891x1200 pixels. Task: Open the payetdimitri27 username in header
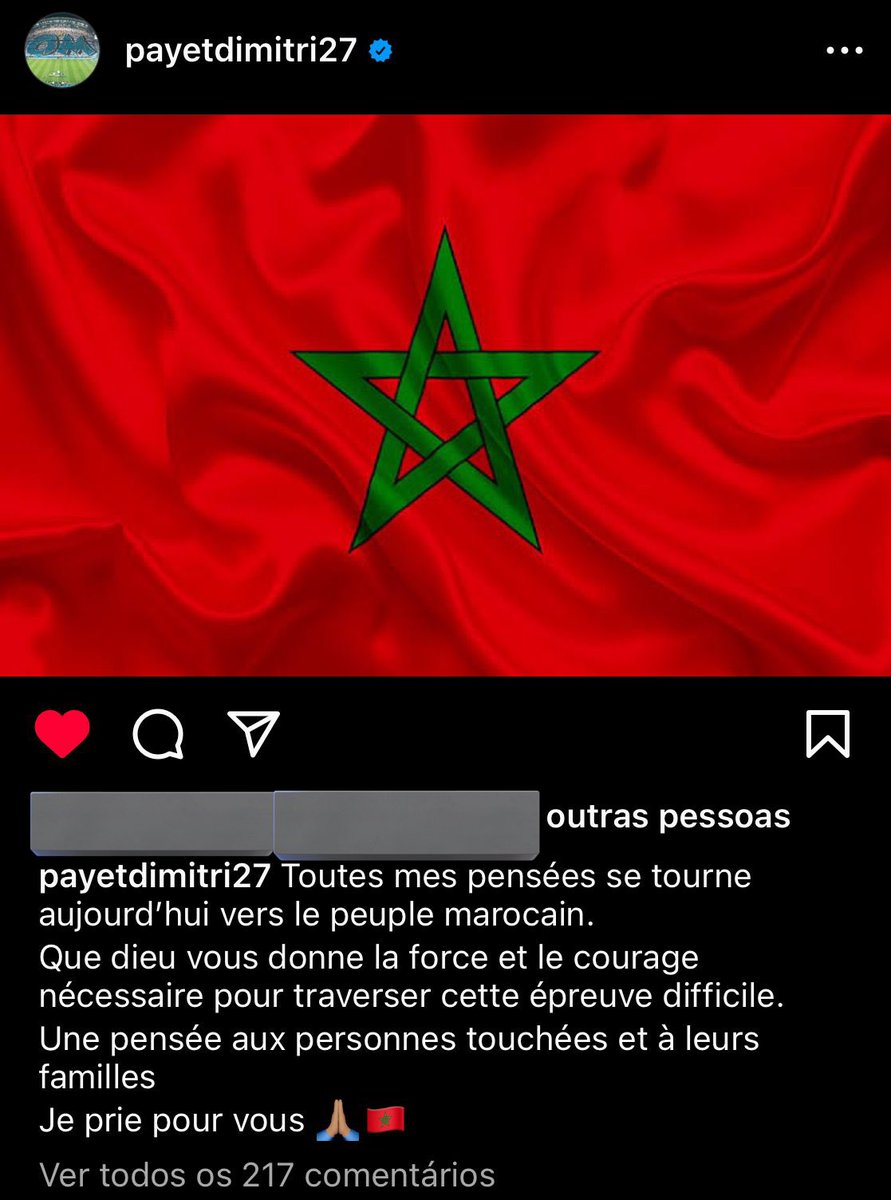tap(240, 51)
